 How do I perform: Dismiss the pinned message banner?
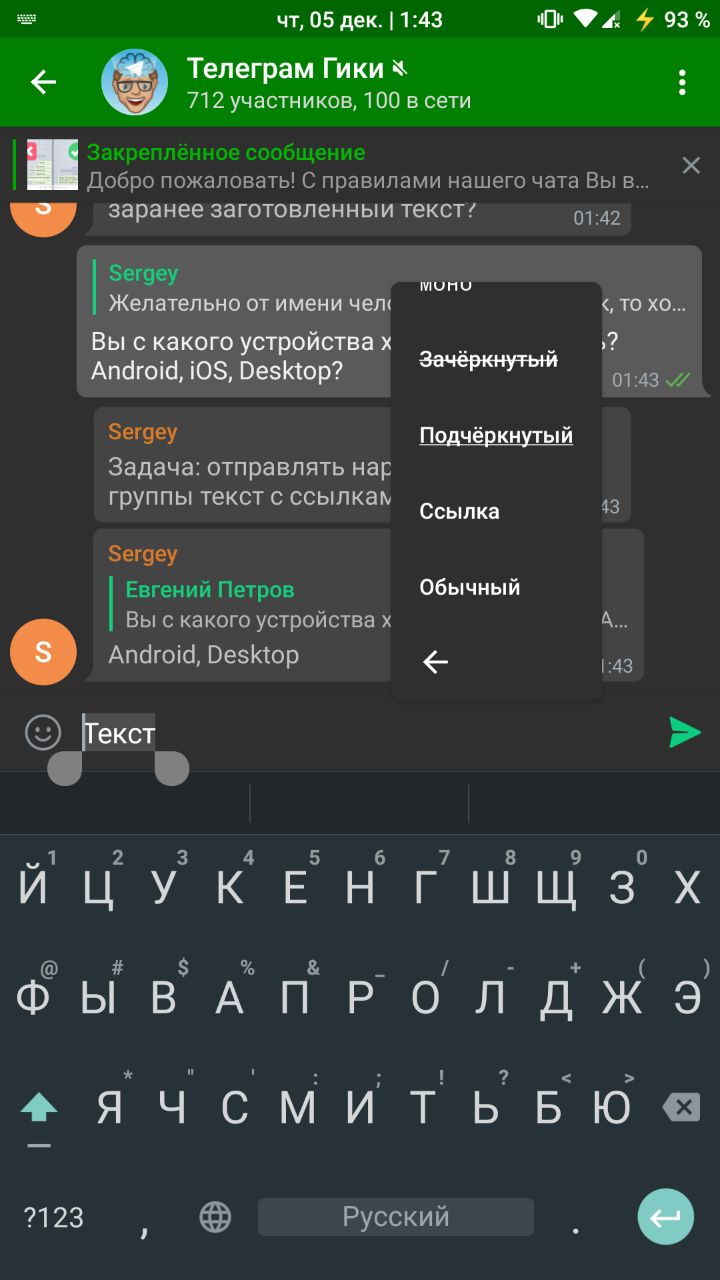point(691,166)
